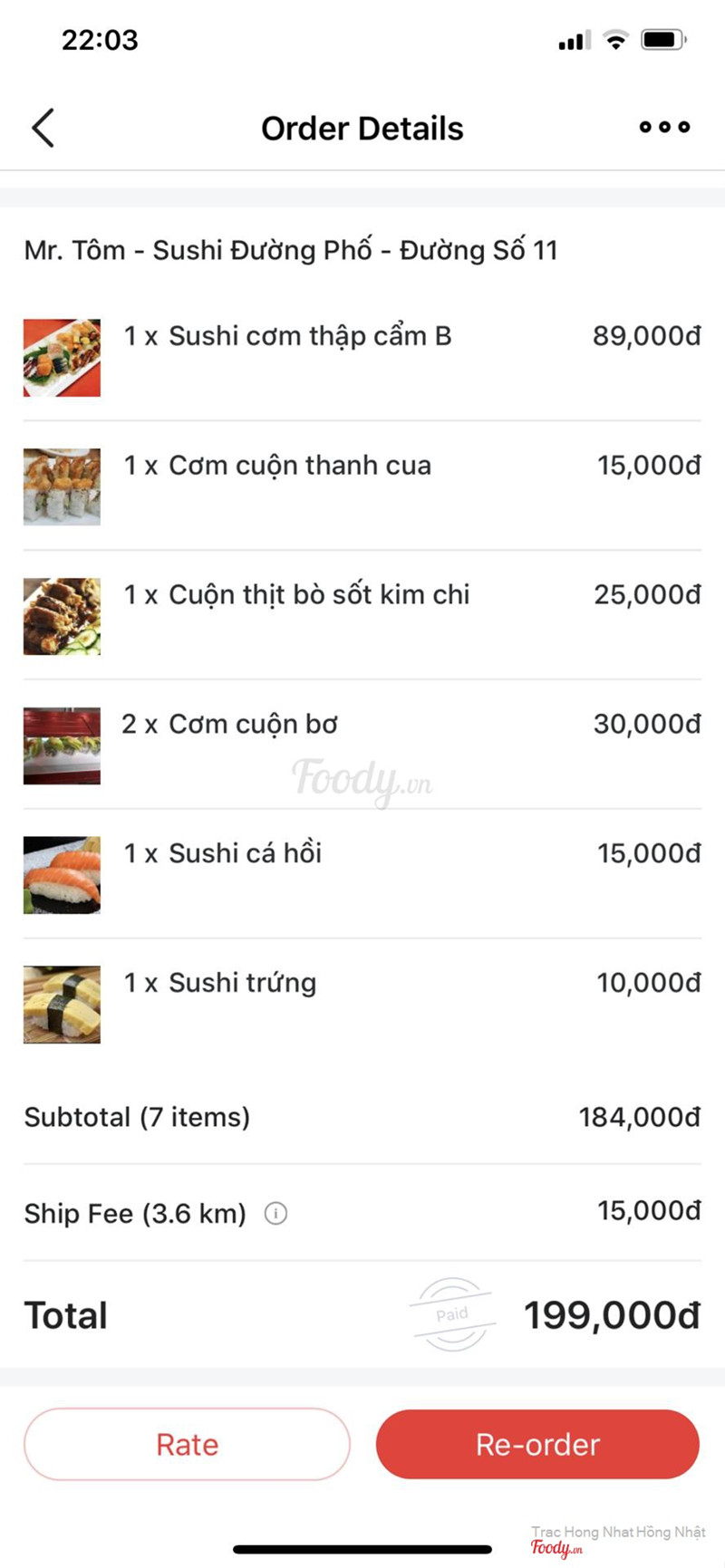Open restaurant Mr. Tôm - Sushi Đường Phố
The image size is (725, 1568).
pos(291,250)
